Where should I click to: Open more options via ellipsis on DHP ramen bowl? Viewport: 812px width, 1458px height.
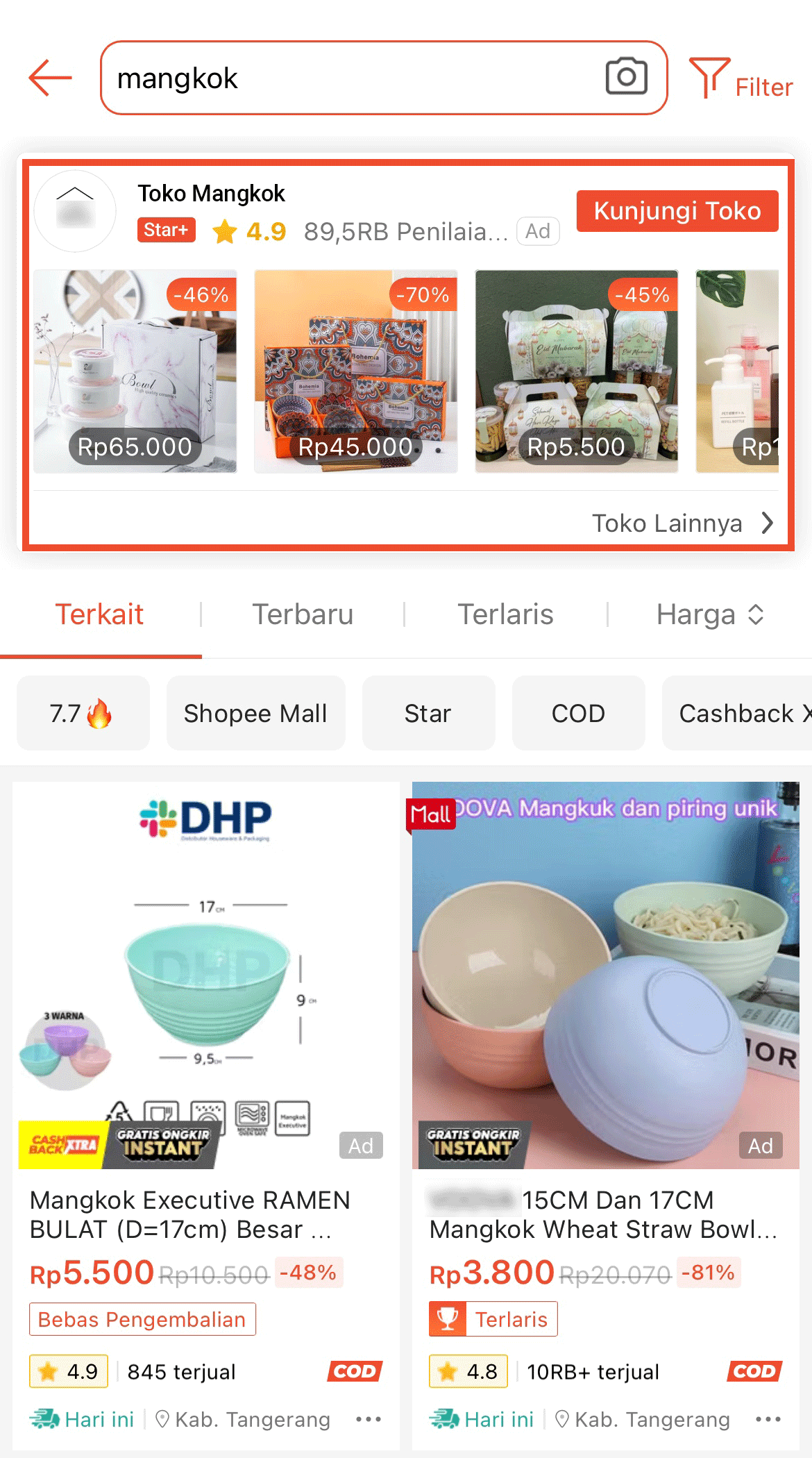click(368, 1420)
